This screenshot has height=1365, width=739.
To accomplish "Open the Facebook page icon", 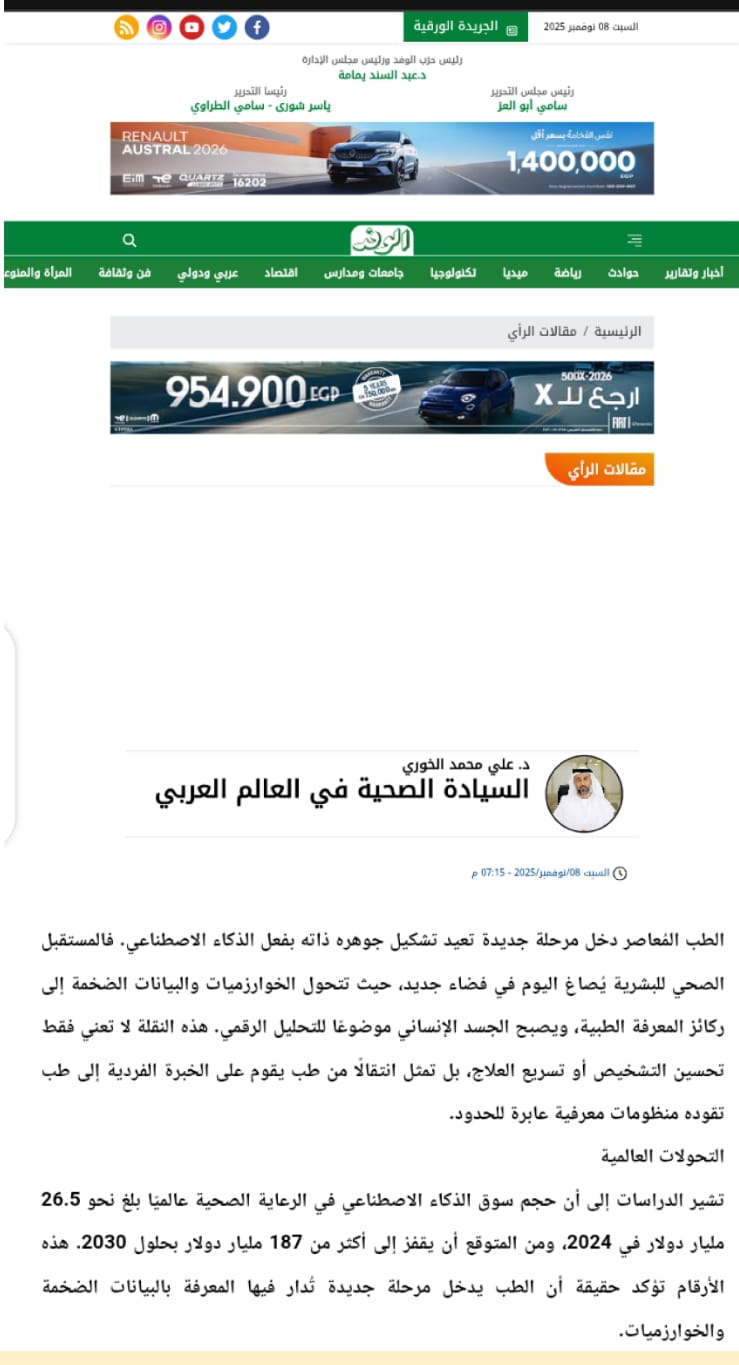I will pyautogui.click(x=257, y=28).
